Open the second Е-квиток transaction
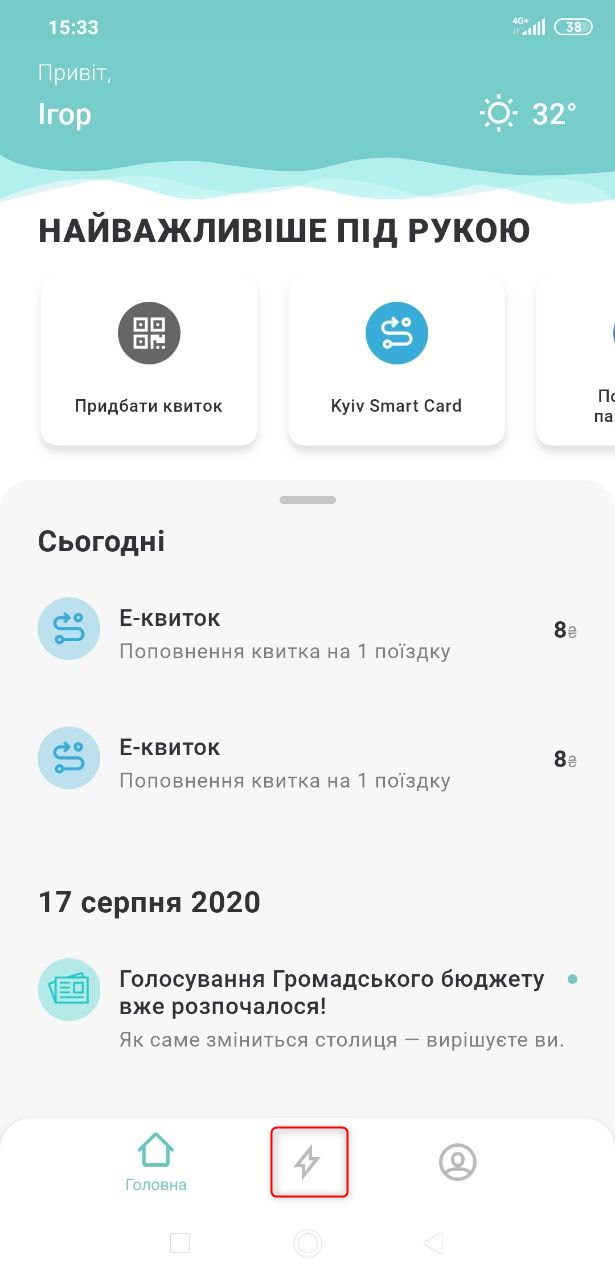This screenshot has width=615, height=1280. pyautogui.click(x=307, y=761)
